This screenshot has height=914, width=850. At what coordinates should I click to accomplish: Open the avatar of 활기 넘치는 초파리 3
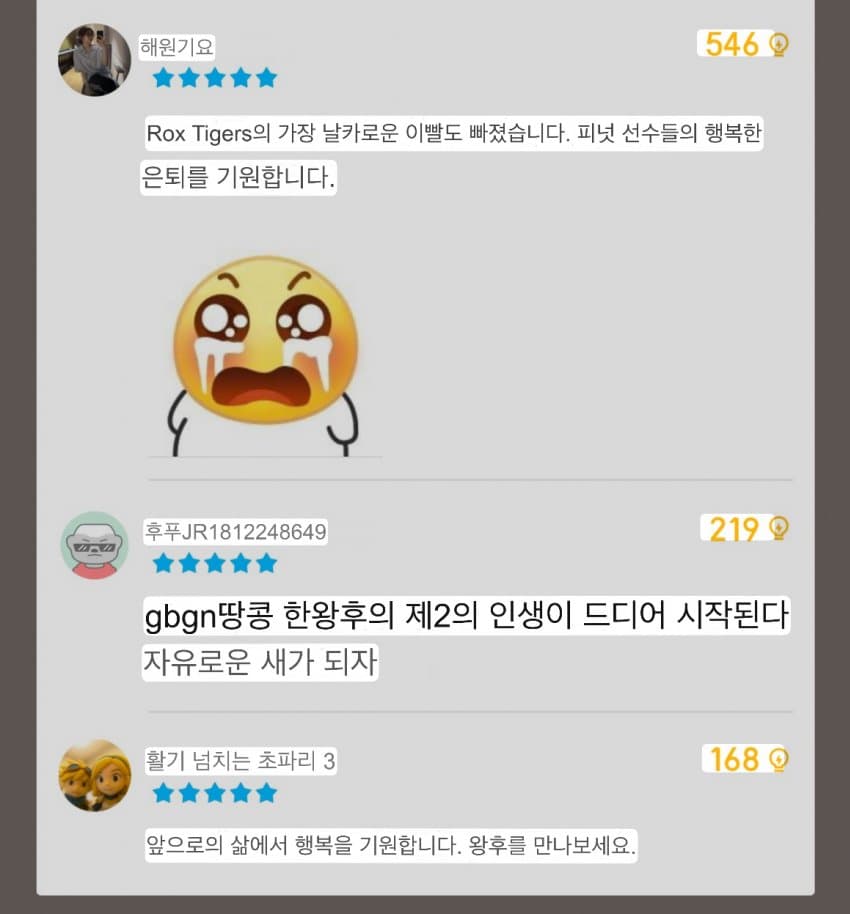tap(95, 775)
